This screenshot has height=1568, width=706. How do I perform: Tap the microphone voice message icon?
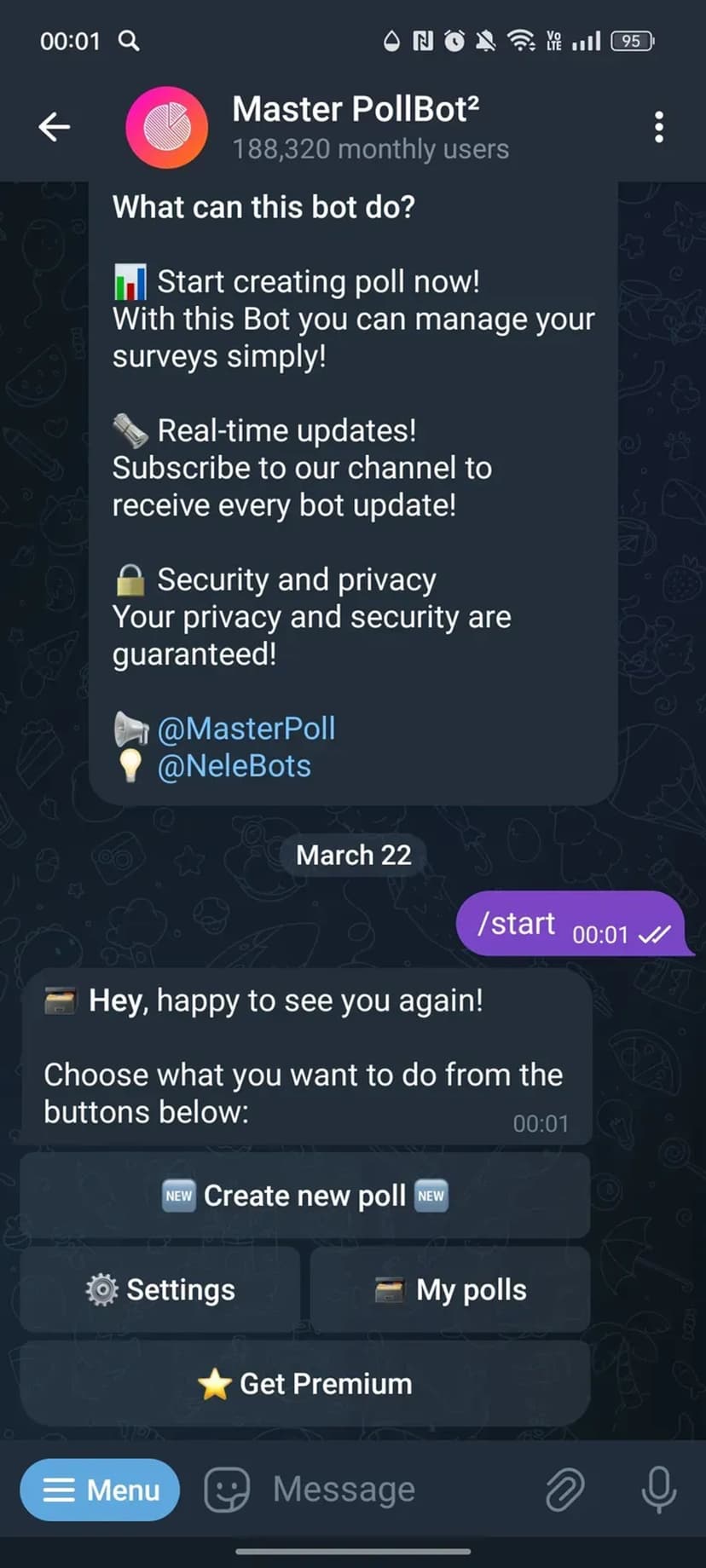pos(658,1490)
